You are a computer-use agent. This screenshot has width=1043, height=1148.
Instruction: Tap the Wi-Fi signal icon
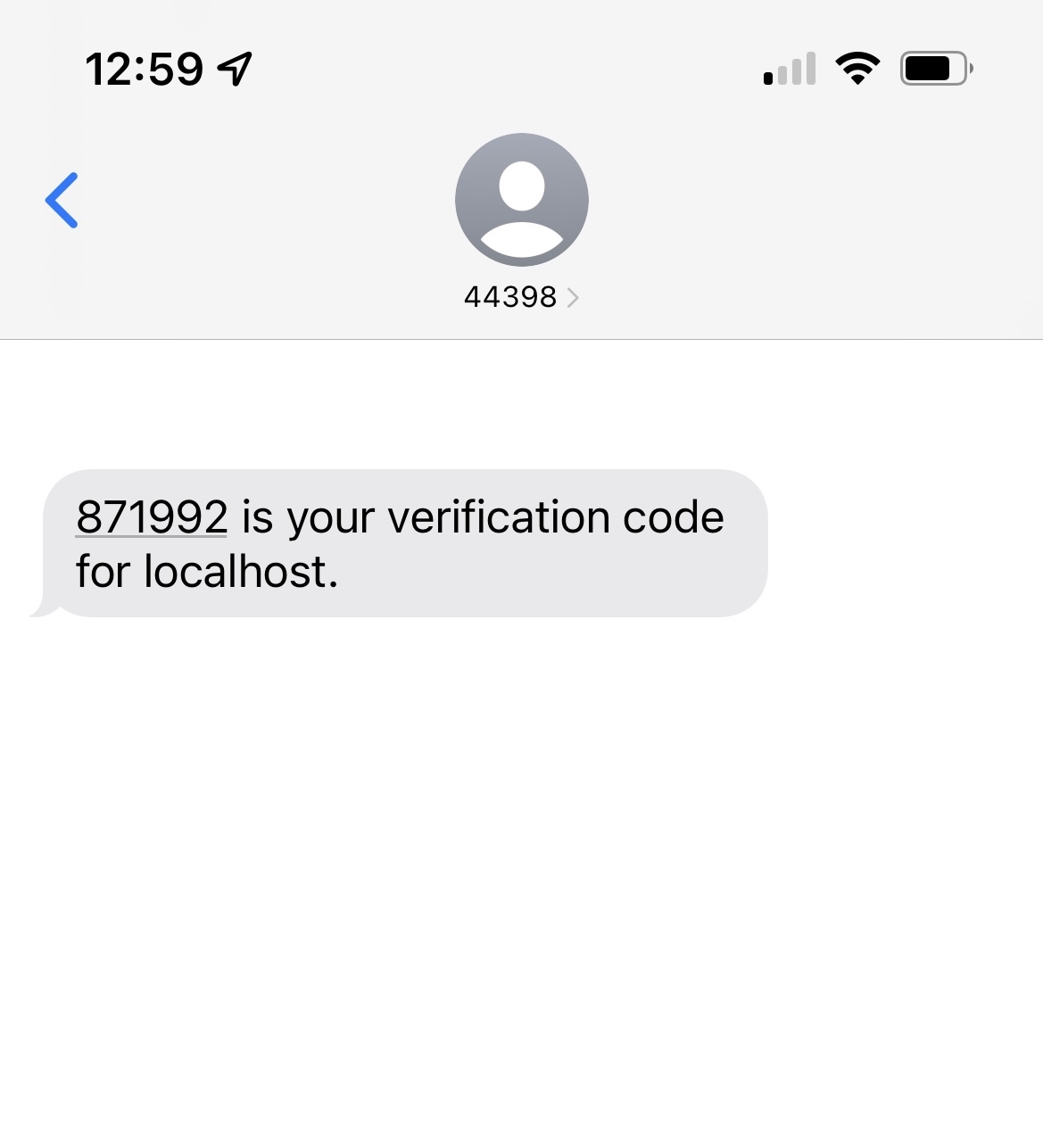857,68
